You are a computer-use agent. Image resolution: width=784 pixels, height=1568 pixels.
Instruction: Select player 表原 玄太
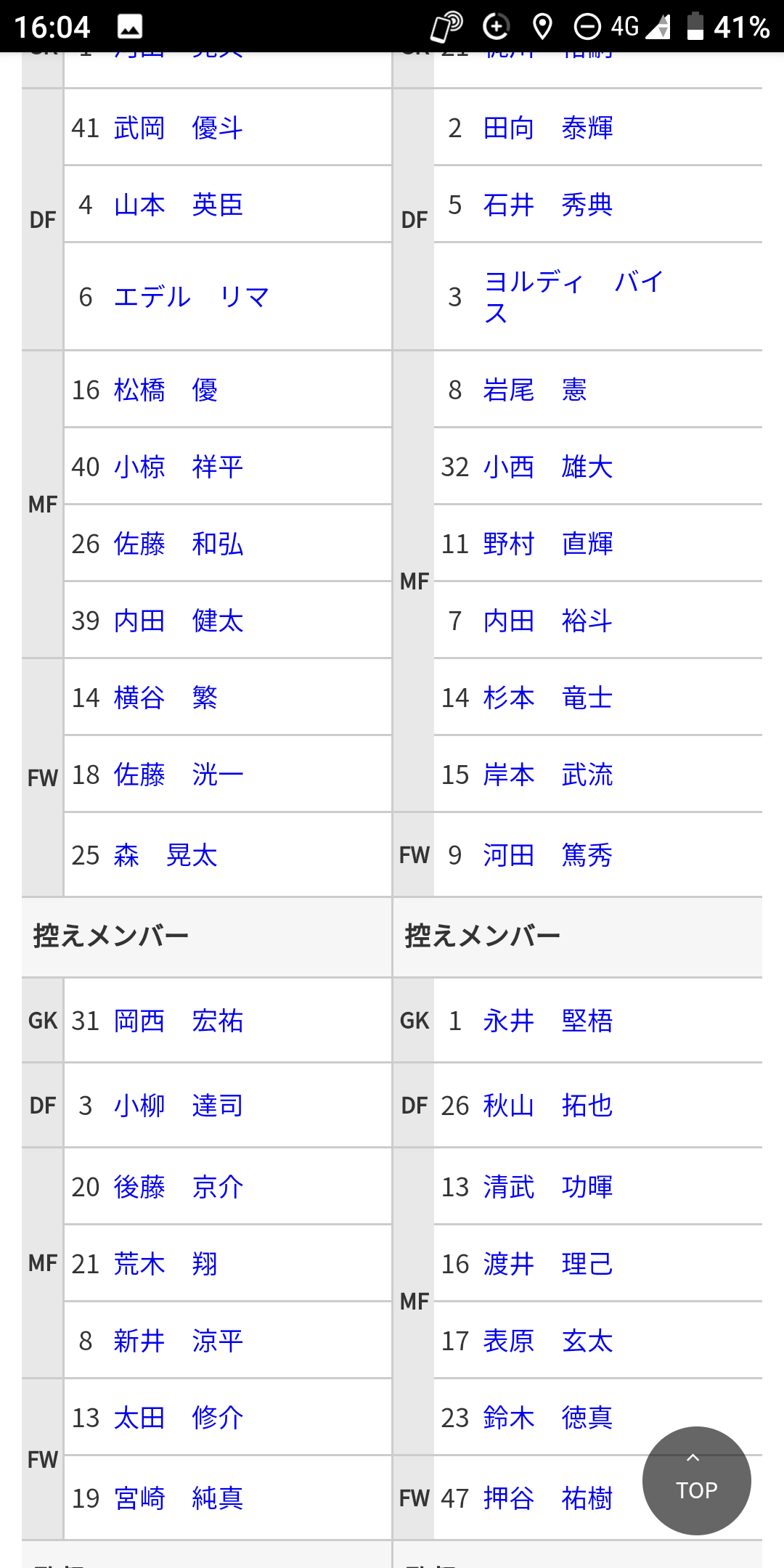pos(548,1341)
